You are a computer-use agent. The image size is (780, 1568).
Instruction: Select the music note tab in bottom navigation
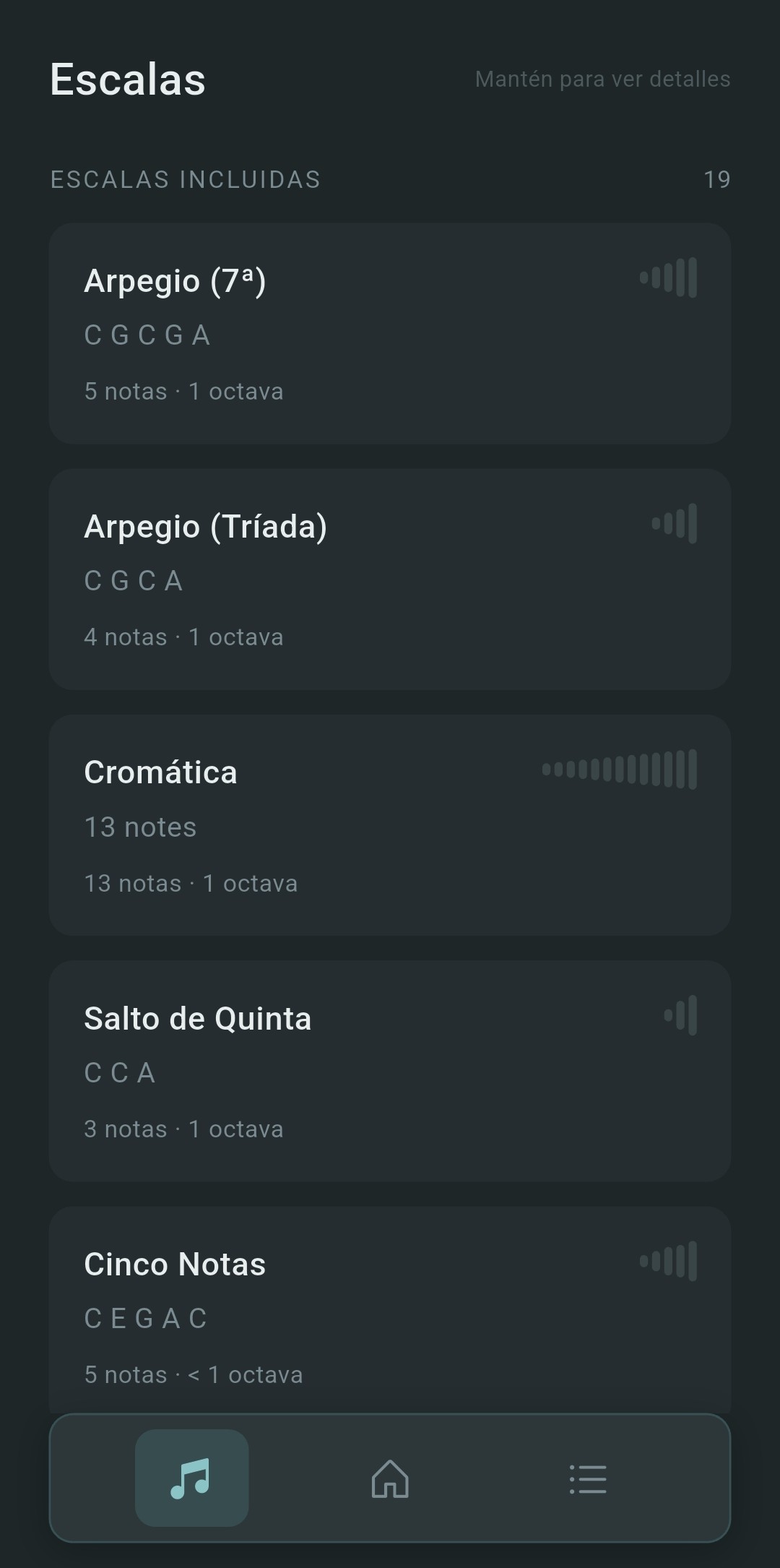tap(191, 1480)
